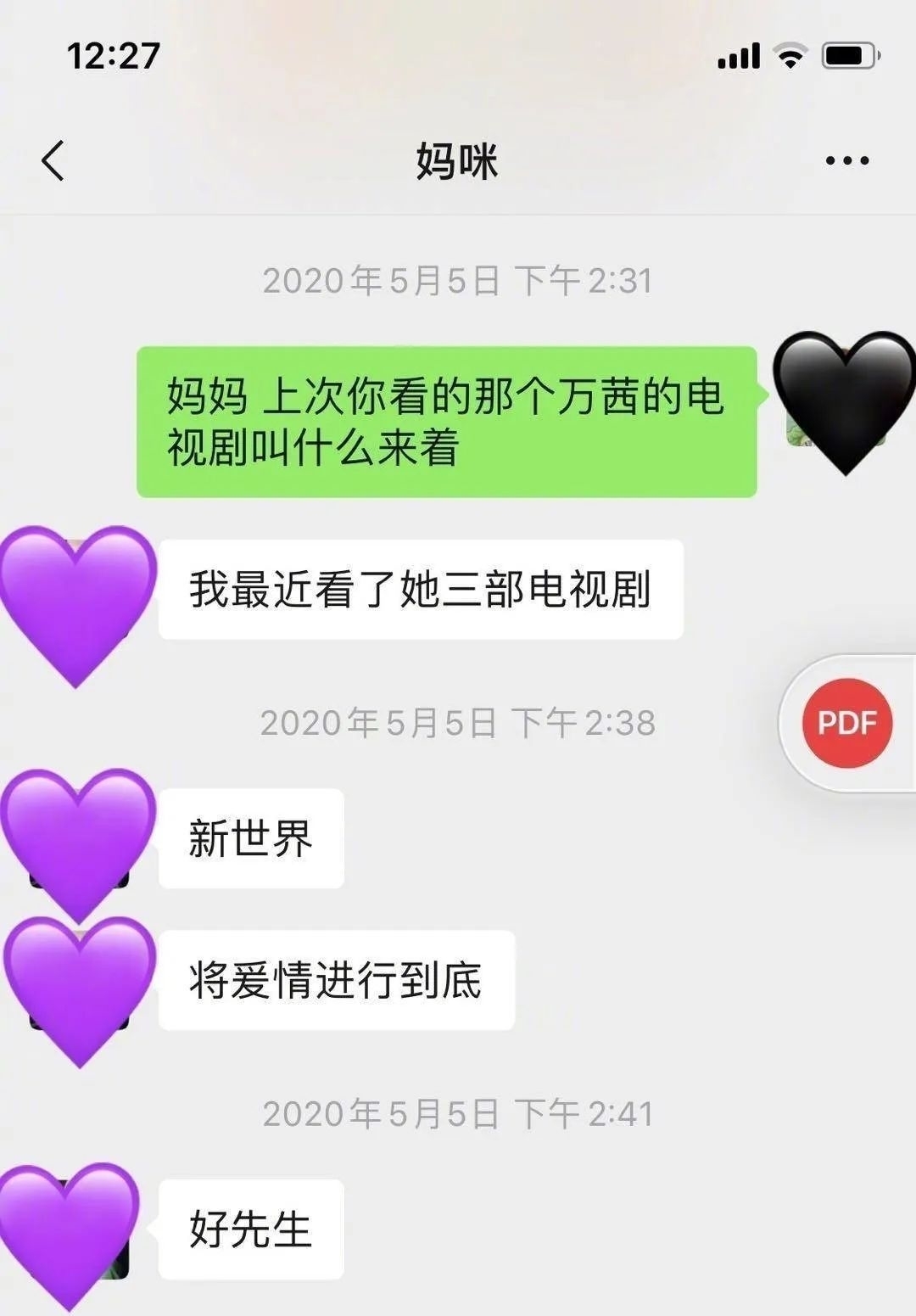Expand the back chevron to return to chats
The image size is (916, 1316).
point(53,158)
